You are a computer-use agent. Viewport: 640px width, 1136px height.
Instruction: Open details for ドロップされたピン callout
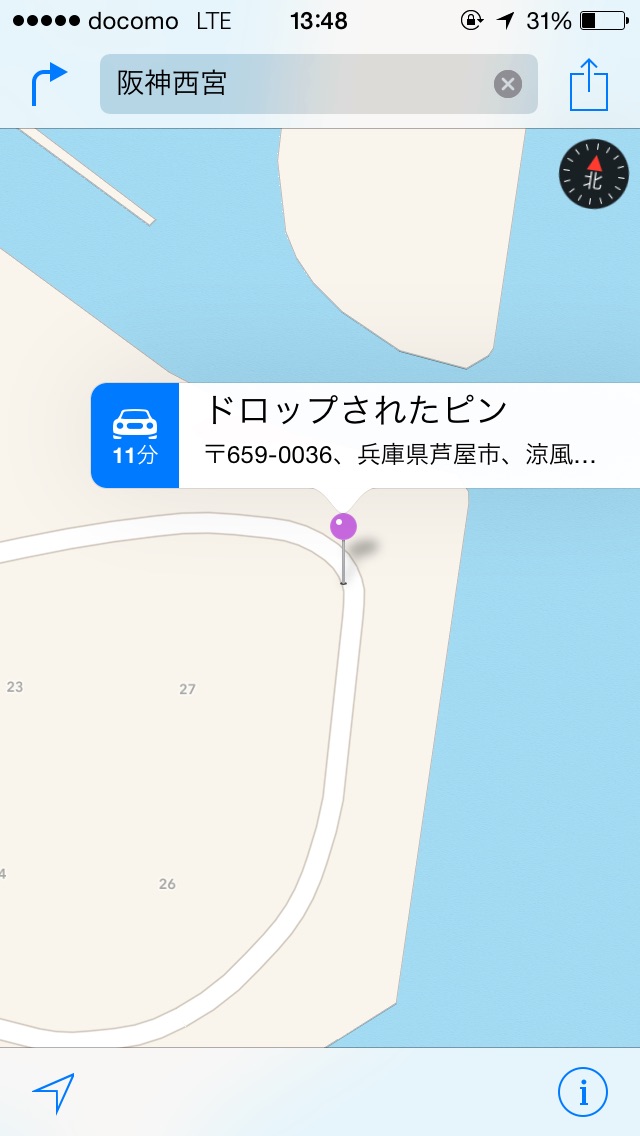pyautogui.click(x=410, y=435)
